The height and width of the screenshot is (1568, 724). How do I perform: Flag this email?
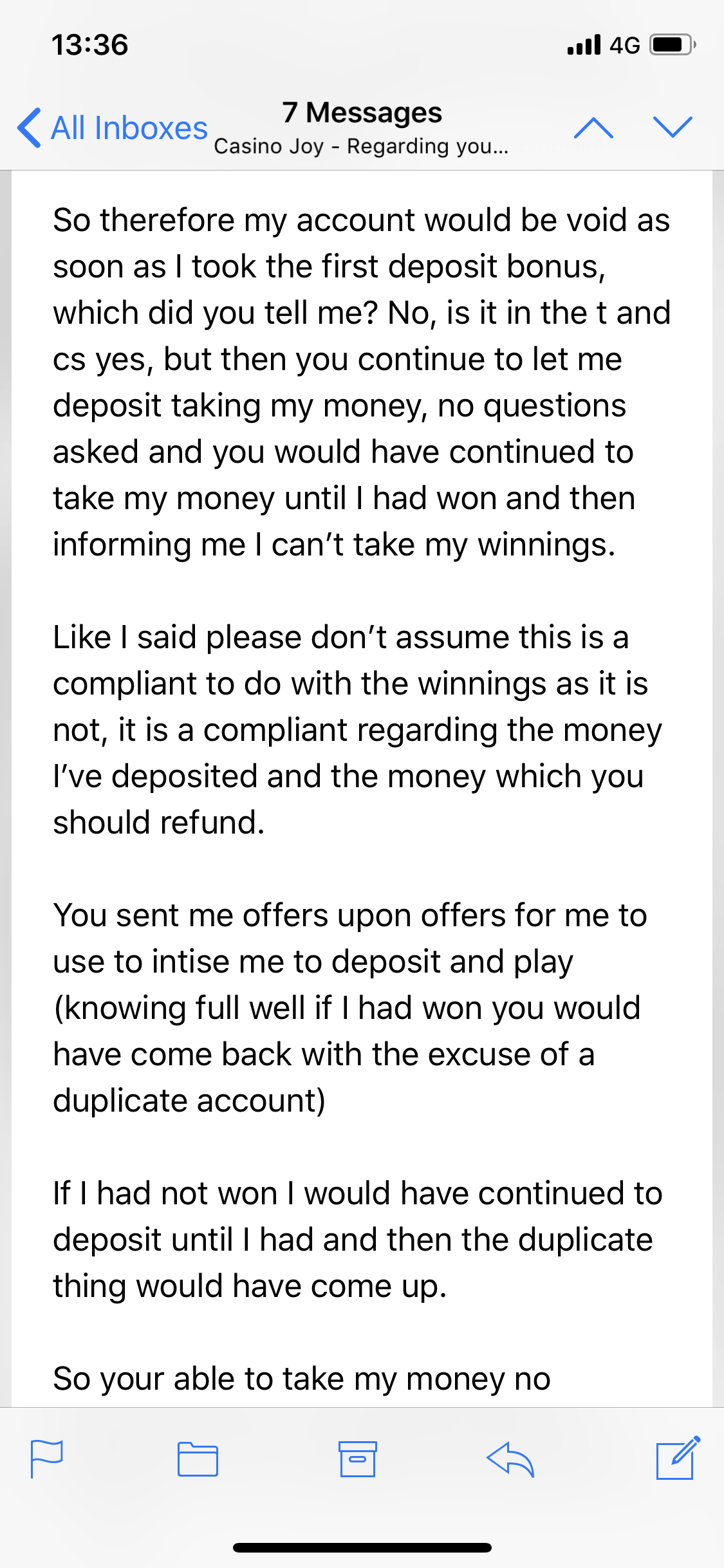(47, 1459)
